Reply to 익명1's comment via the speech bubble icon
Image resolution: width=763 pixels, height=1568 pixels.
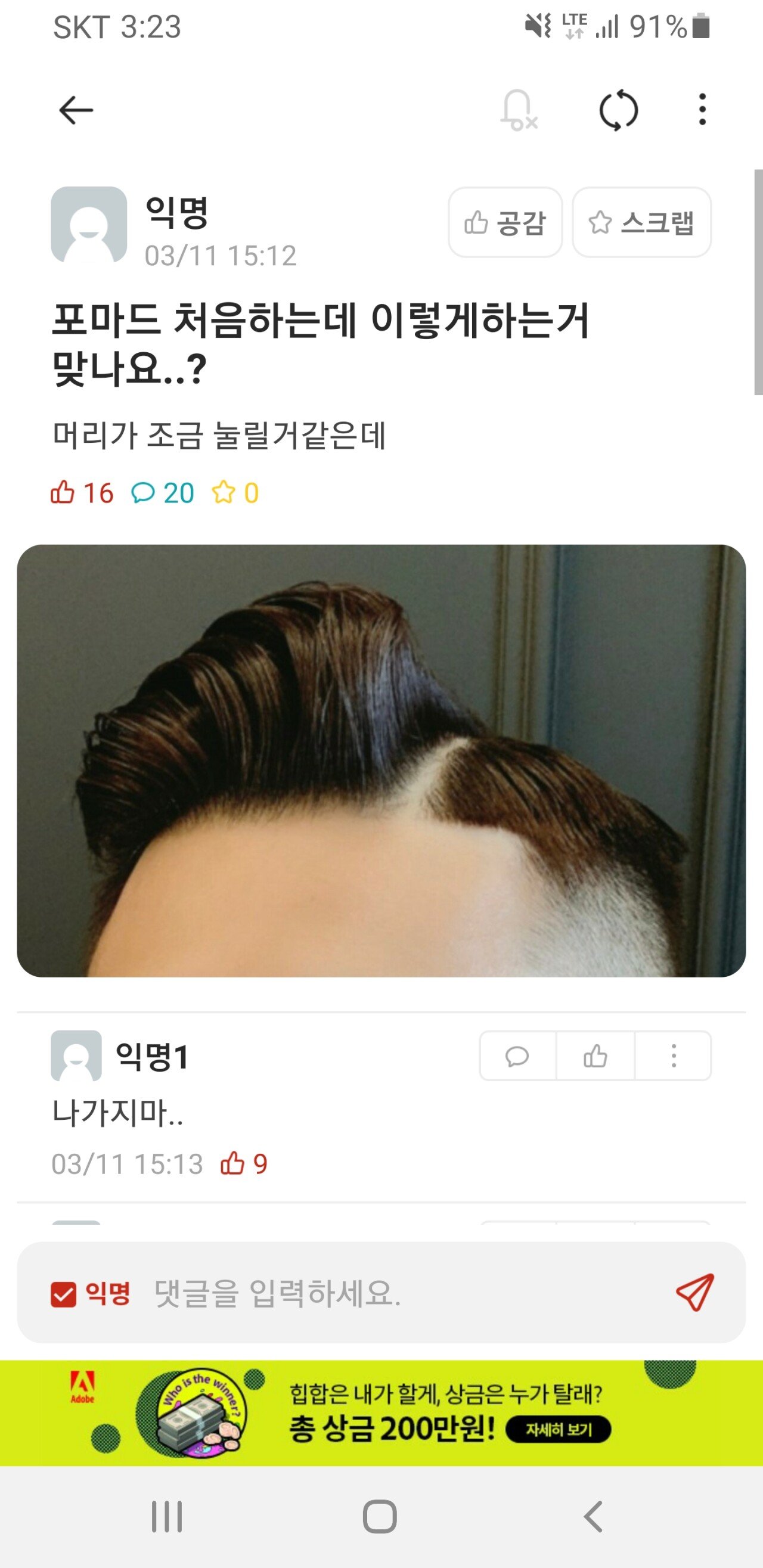tap(517, 1056)
